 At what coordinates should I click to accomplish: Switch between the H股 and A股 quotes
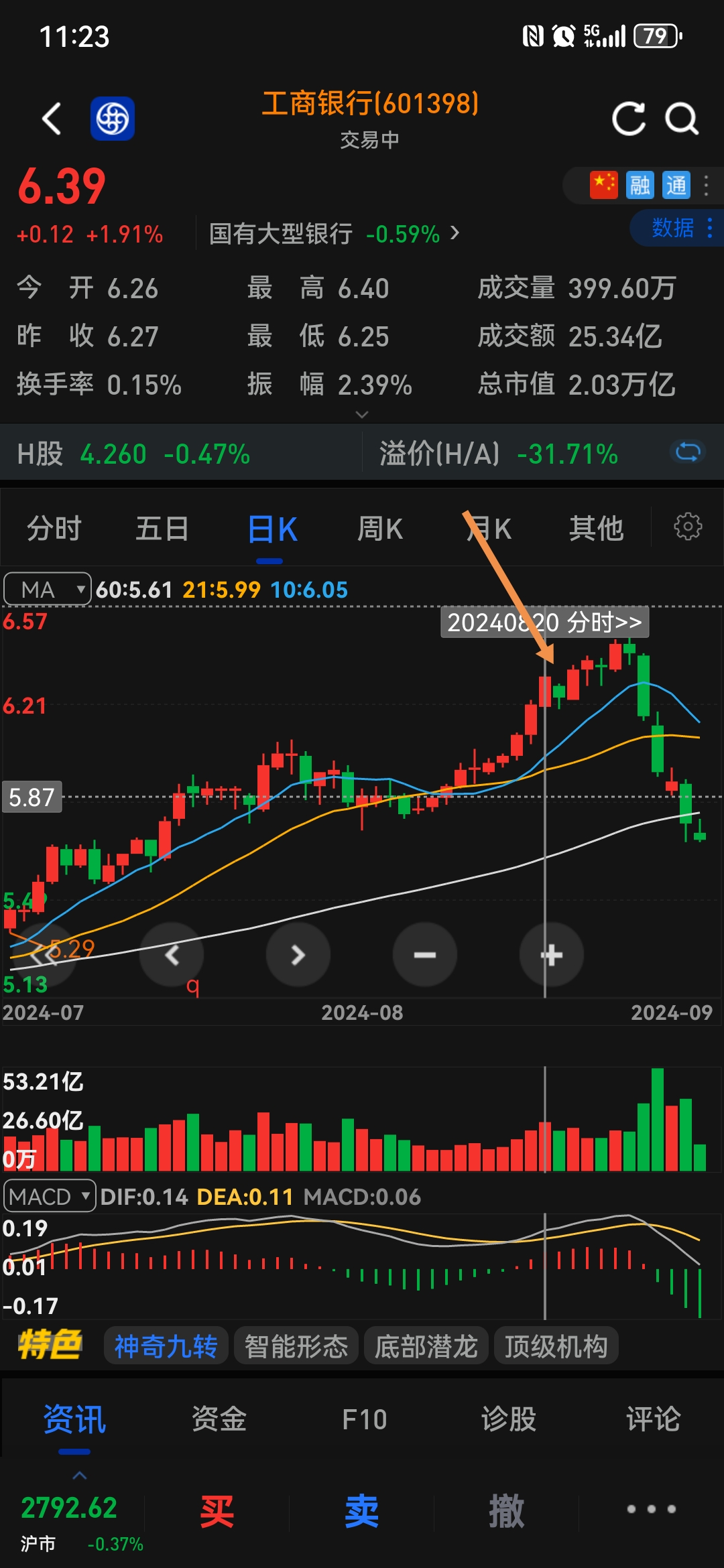click(x=688, y=452)
